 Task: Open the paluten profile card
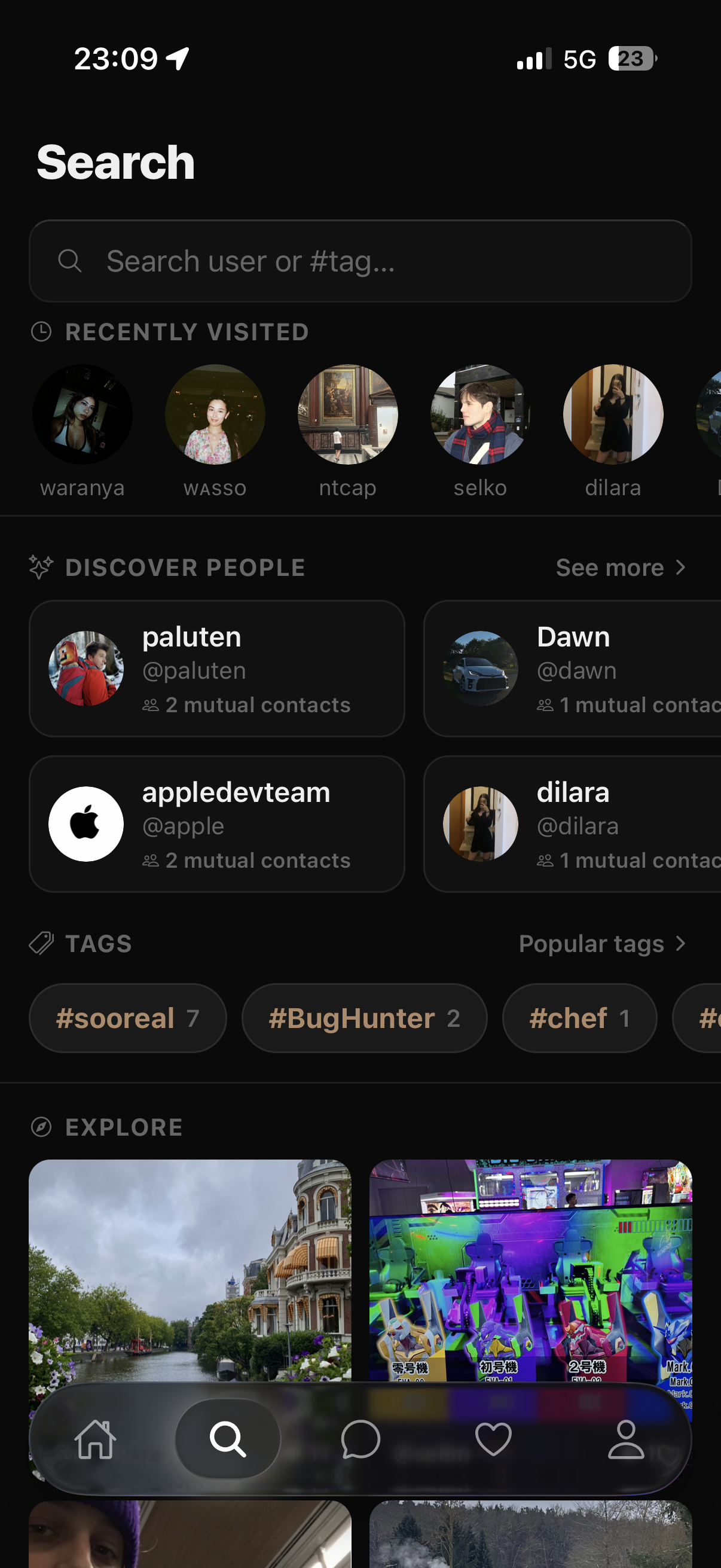[x=216, y=669]
